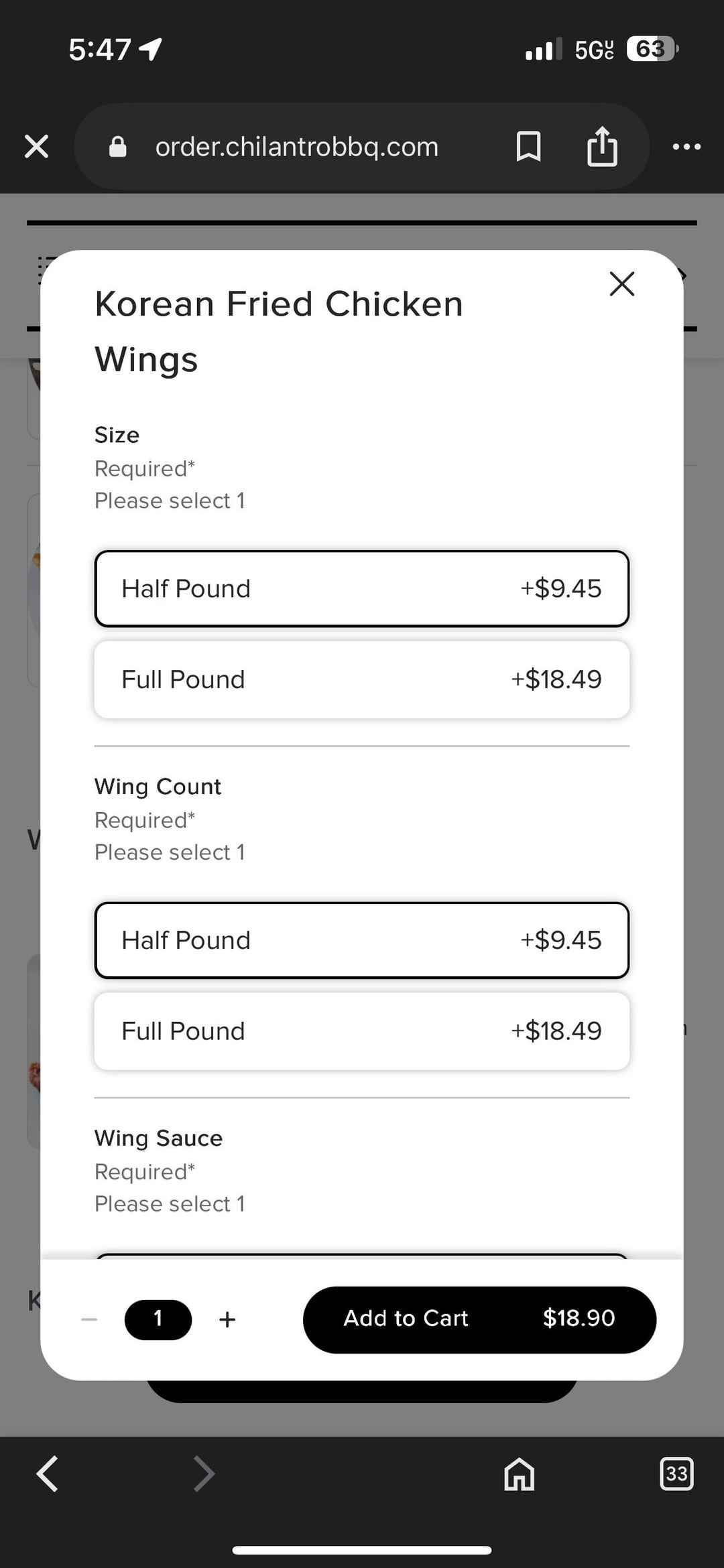Go back to the previous page
The image size is (724, 1568).
pyautogui.click(x=47, y=1474)
